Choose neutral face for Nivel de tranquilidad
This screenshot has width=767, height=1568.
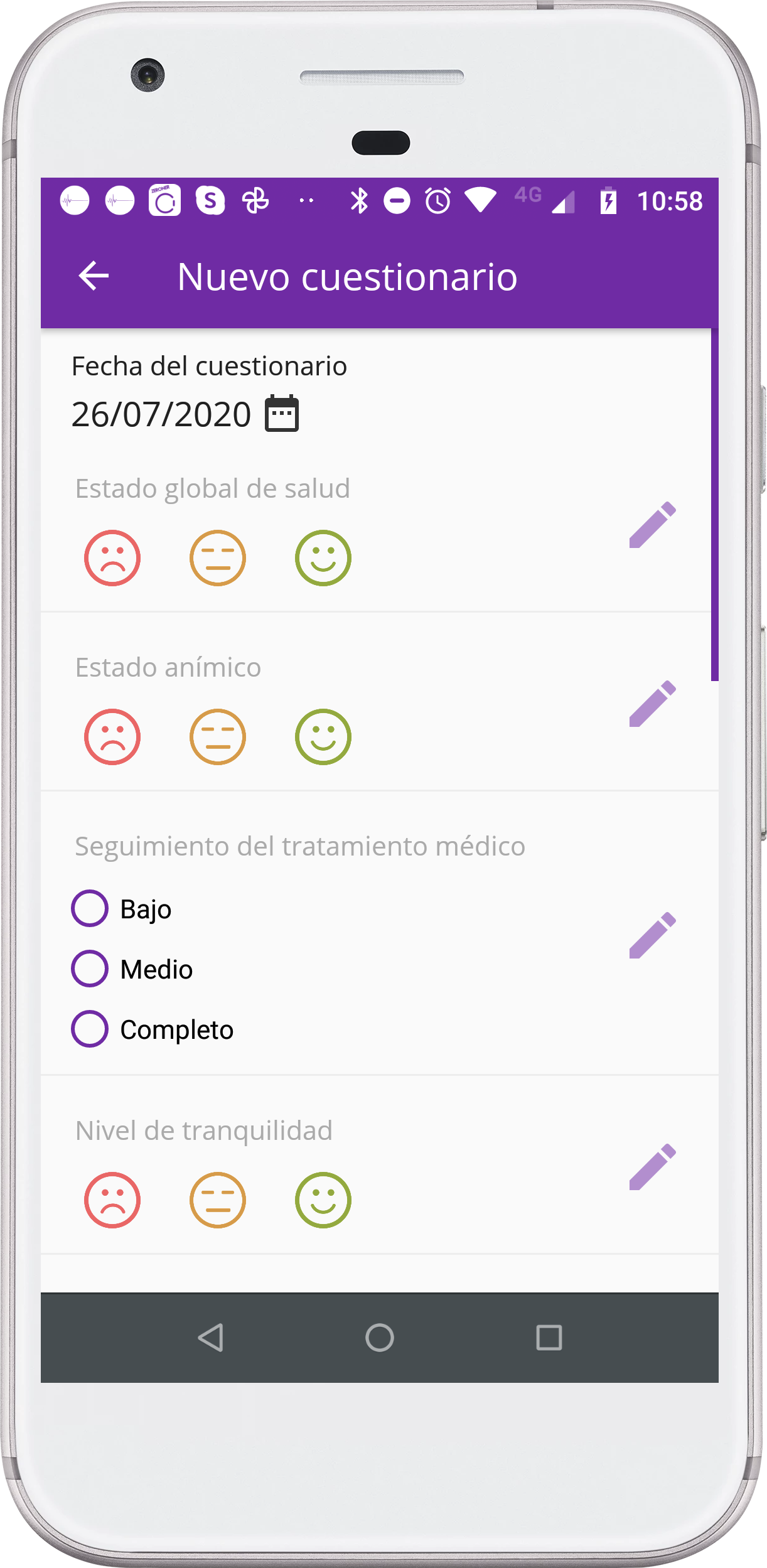click(x=218, y=1200)
